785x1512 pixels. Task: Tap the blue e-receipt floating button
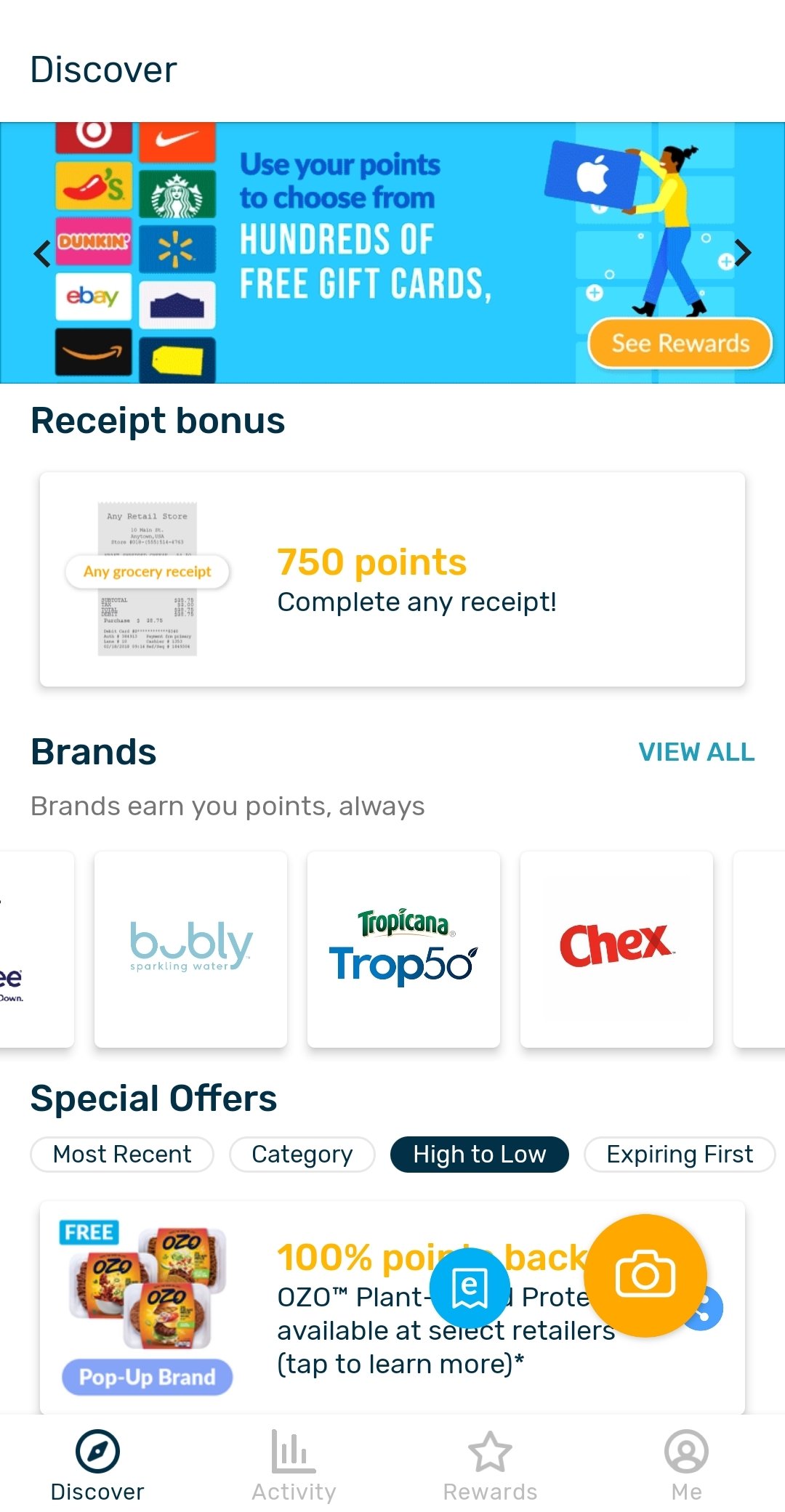(470, 1287)
